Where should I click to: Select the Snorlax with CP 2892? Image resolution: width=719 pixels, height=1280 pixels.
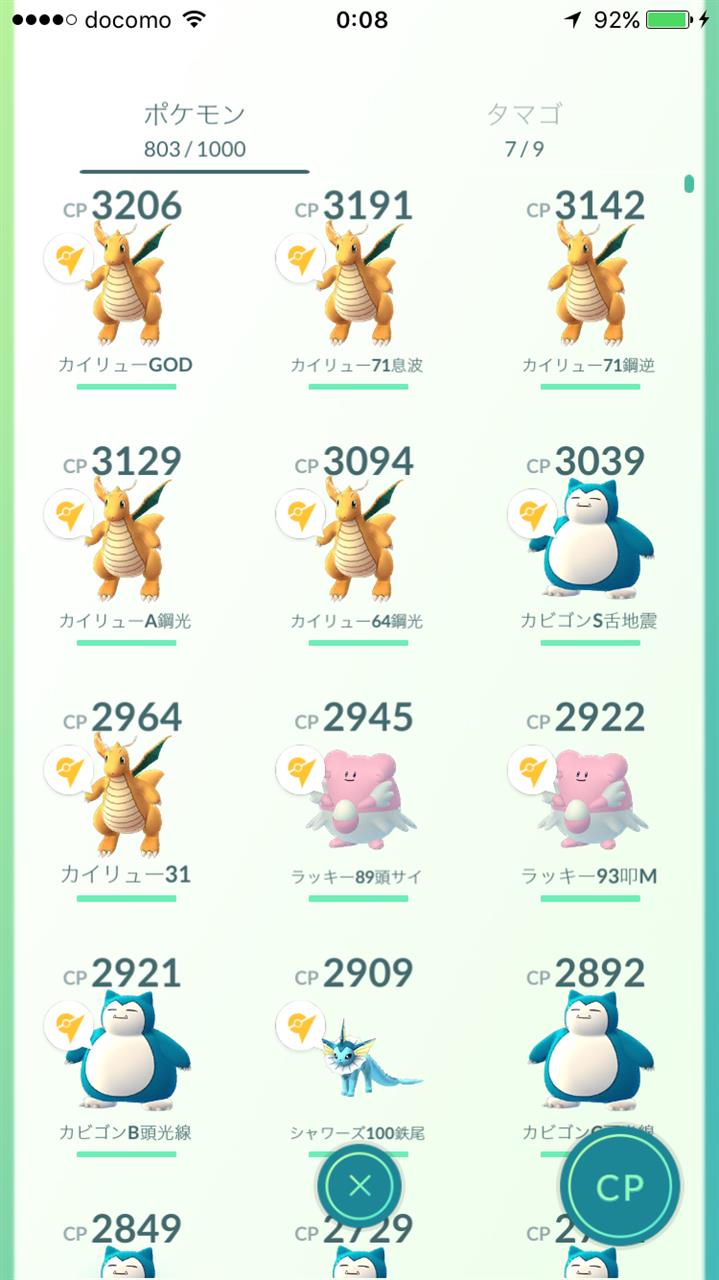coord(589,1050)
